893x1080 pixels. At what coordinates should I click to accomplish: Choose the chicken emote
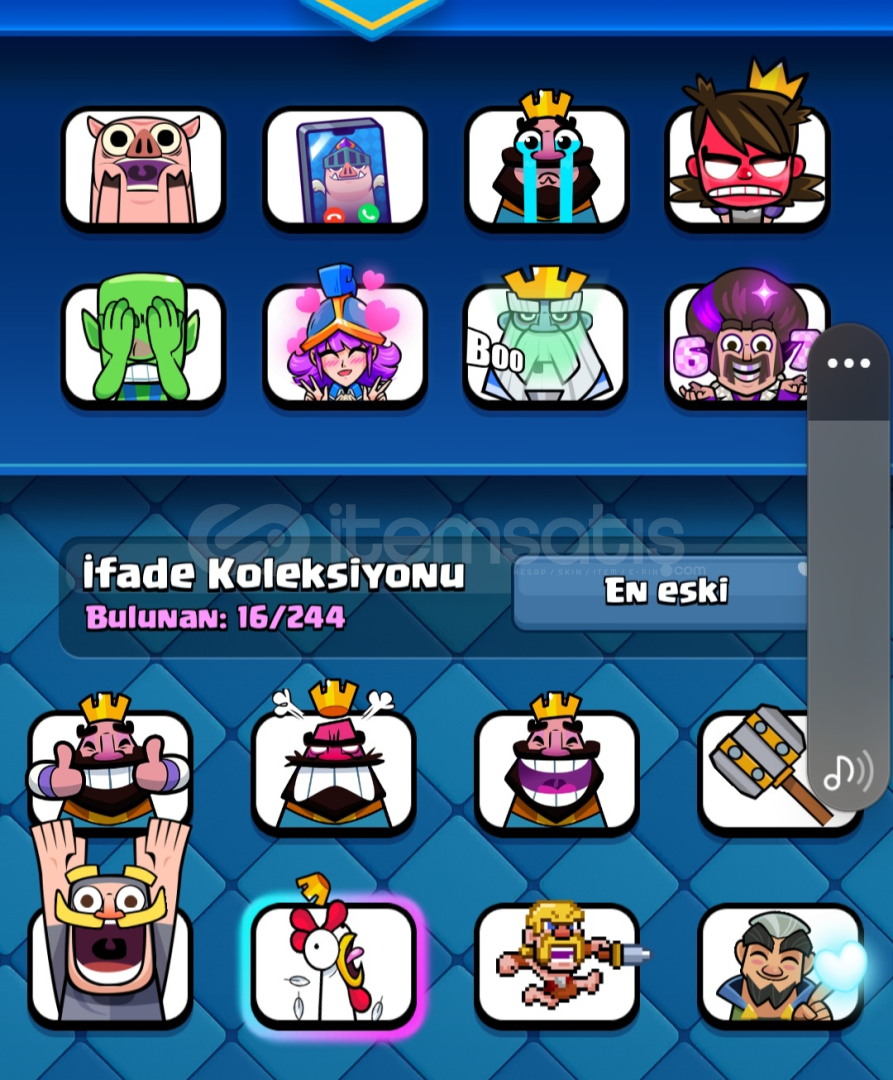333,965
